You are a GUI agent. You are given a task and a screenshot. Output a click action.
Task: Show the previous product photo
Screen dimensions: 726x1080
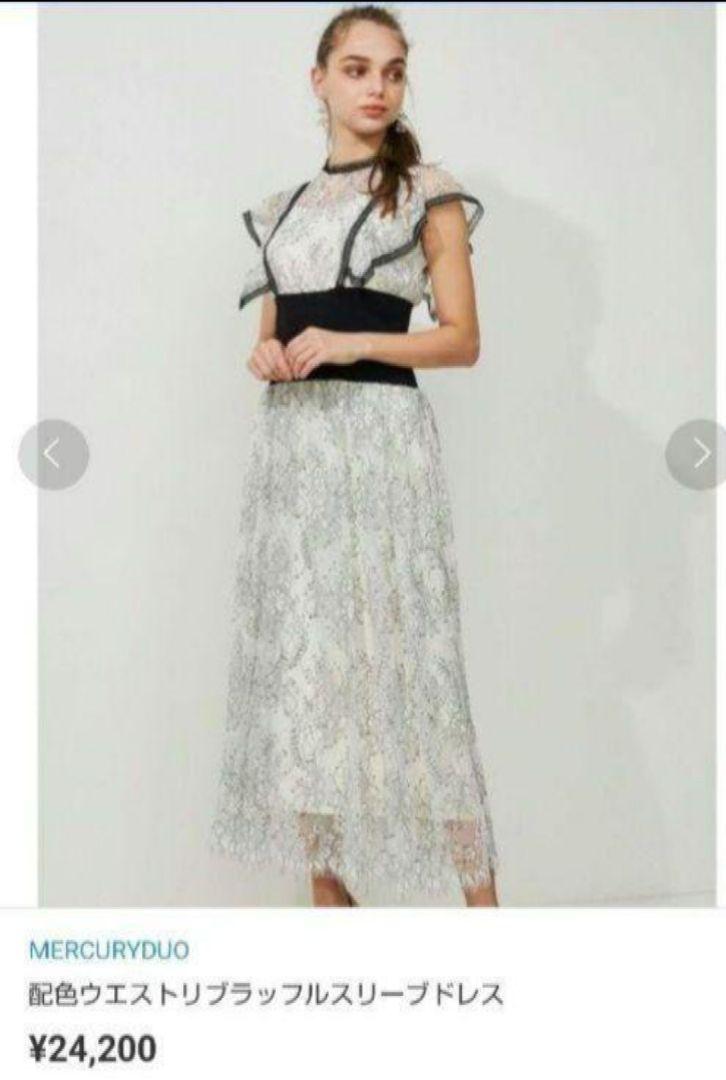point(53,455)
